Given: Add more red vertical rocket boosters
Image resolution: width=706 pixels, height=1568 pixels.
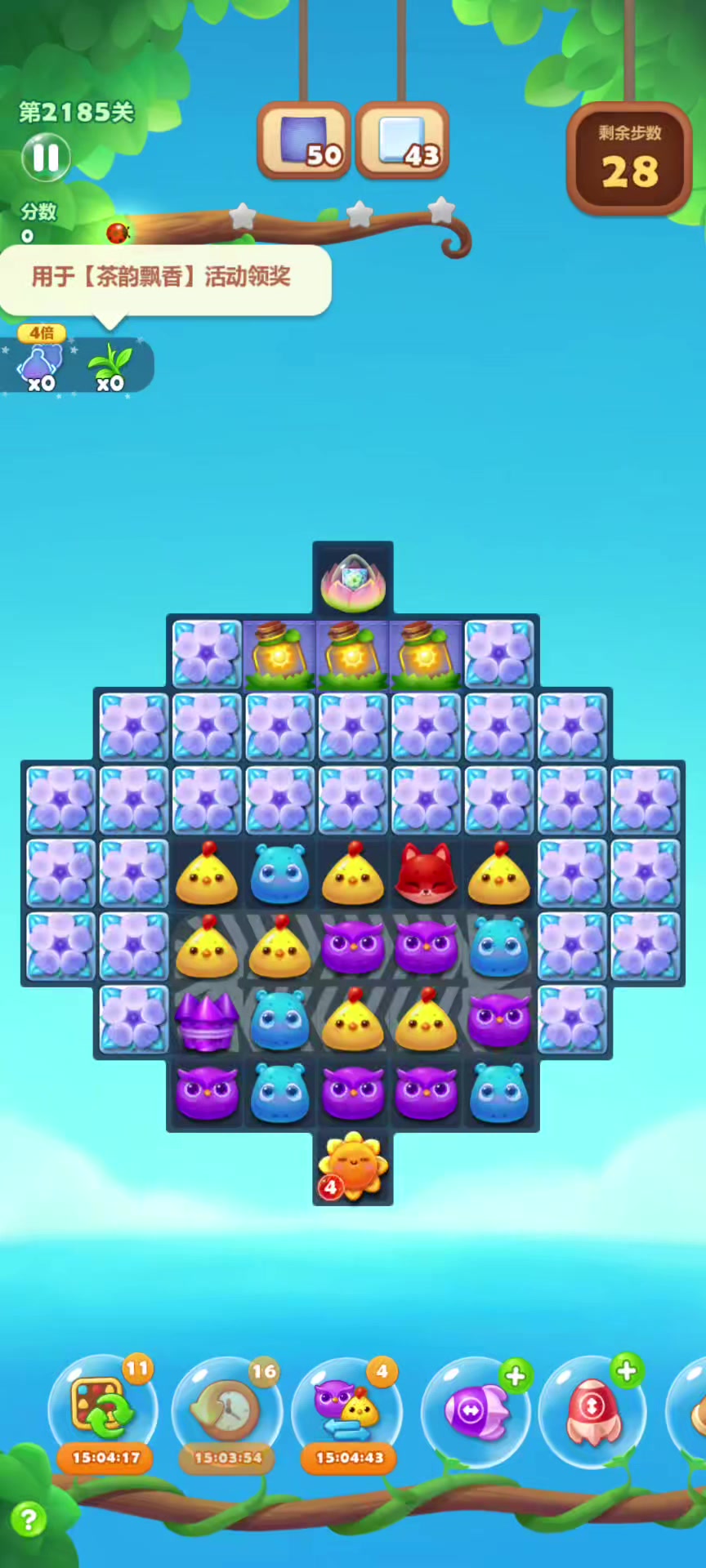Looking at the screenshot, I should [627, 1371].
